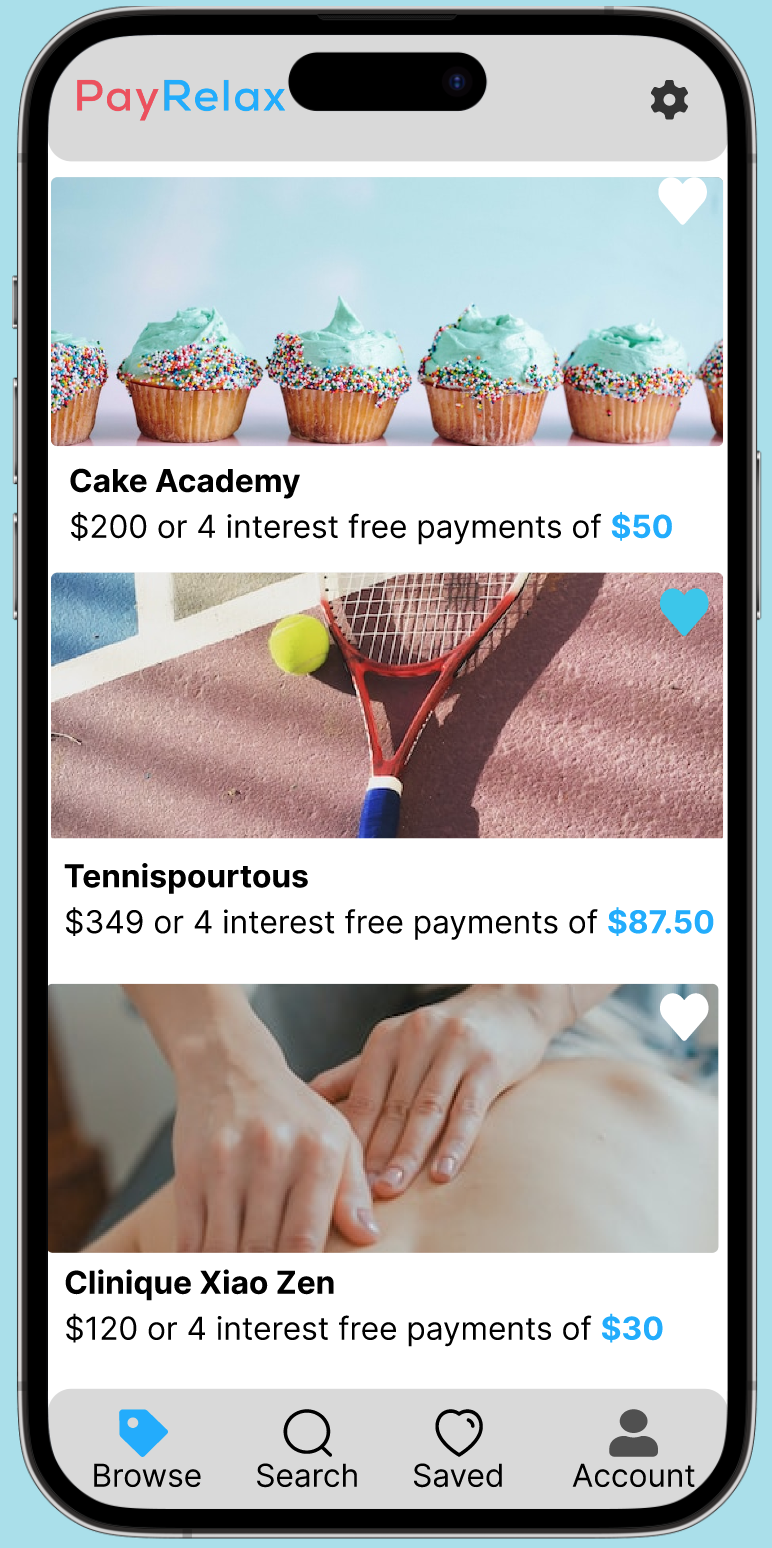
Task: Save Cake Academy with the heart icon
Action: [683, 200]
